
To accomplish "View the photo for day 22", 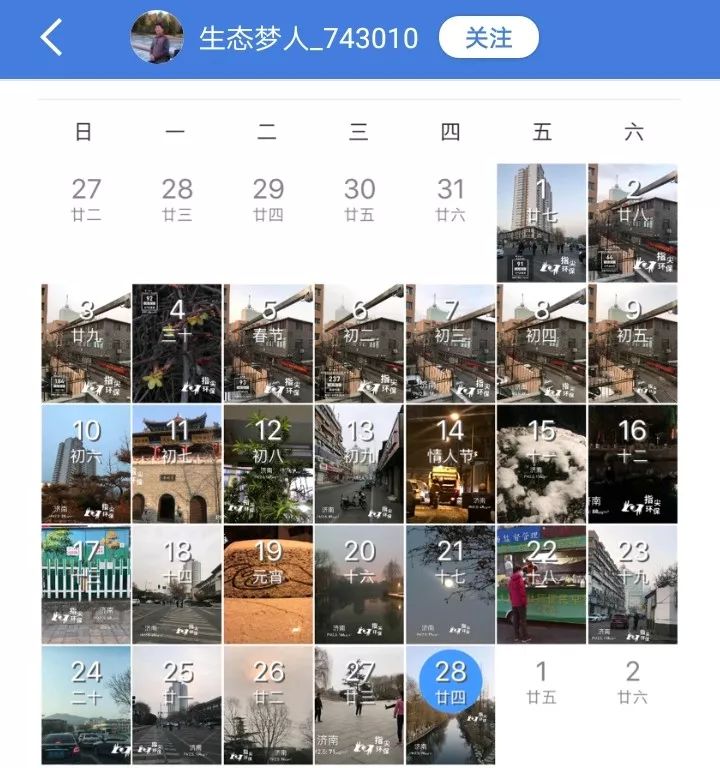I will tap(541, 585).
